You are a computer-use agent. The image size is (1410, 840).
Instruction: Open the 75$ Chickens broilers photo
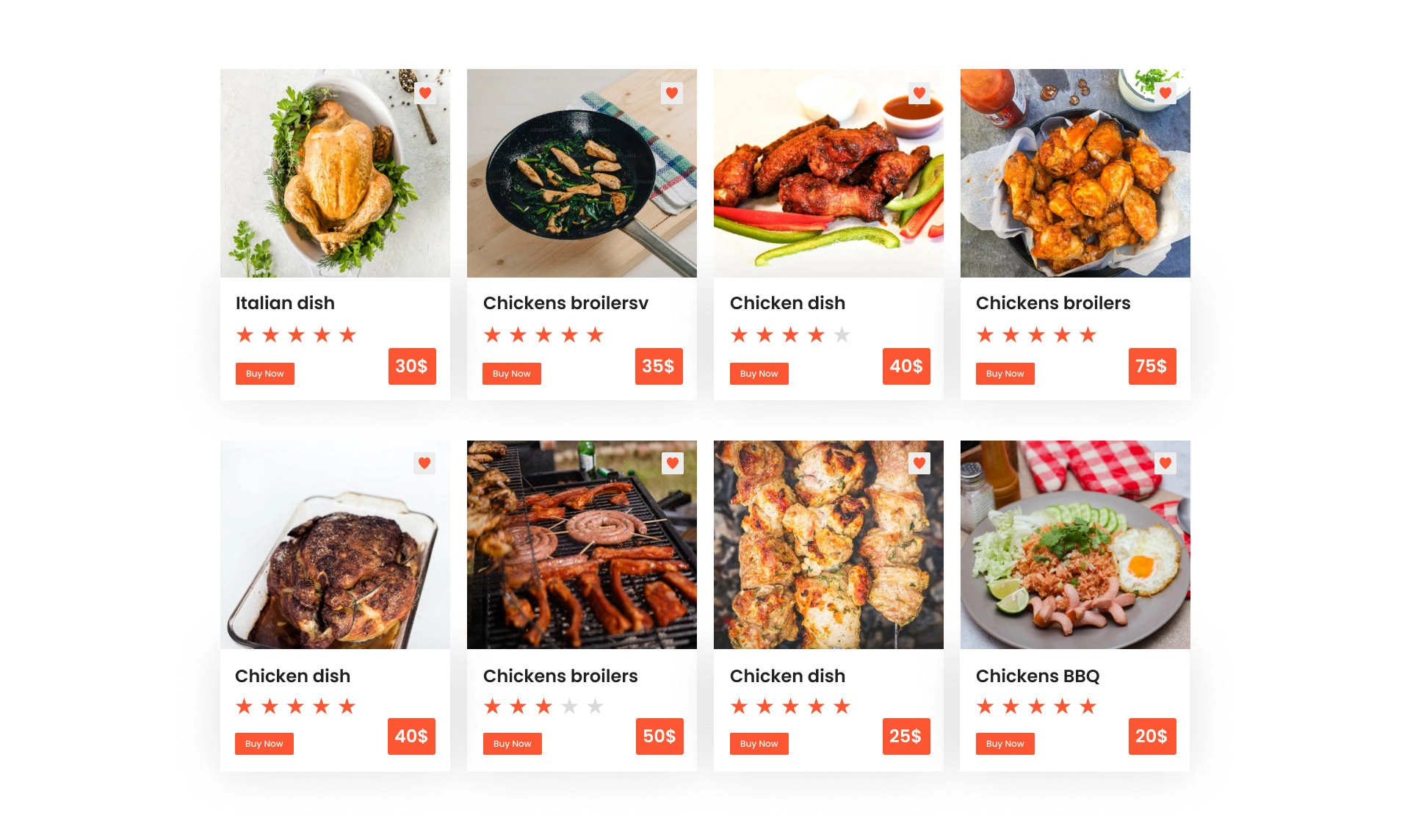pyautogui.click(x=1075, y=173)
